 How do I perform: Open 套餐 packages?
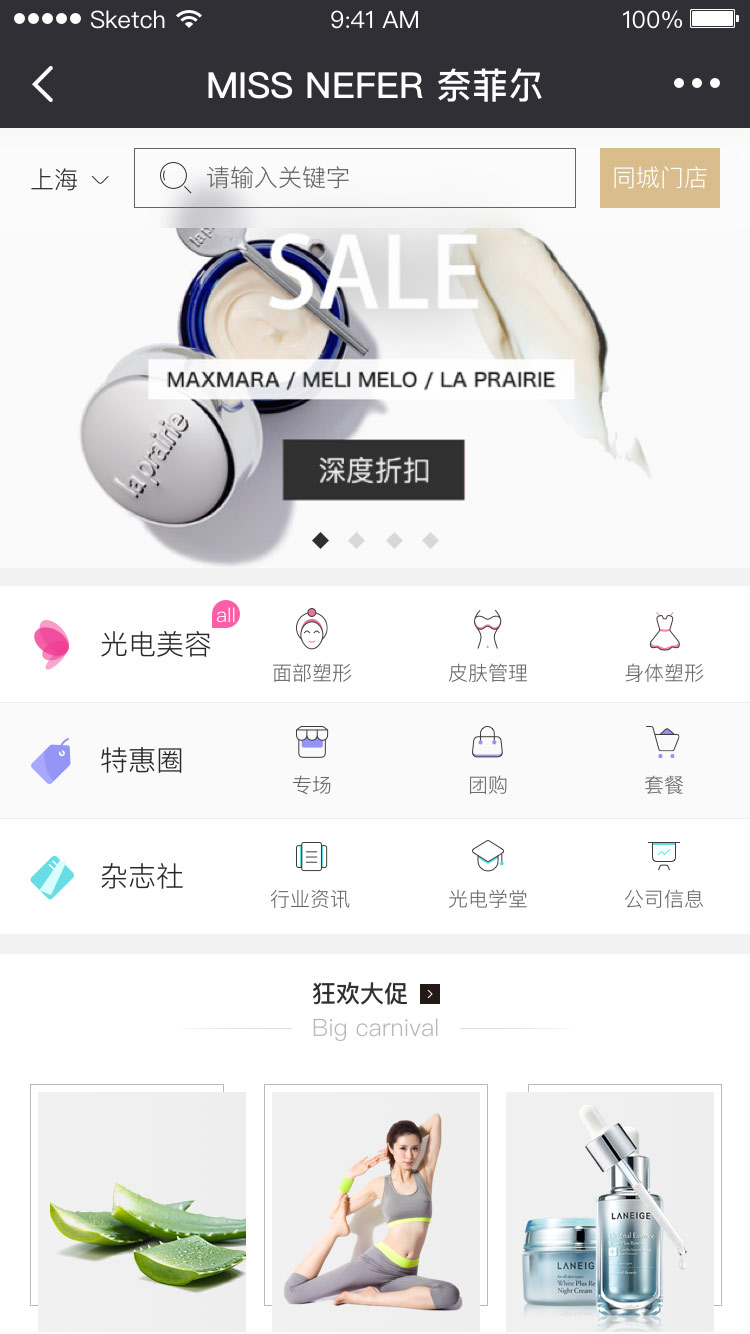click(x=664, y=760)
